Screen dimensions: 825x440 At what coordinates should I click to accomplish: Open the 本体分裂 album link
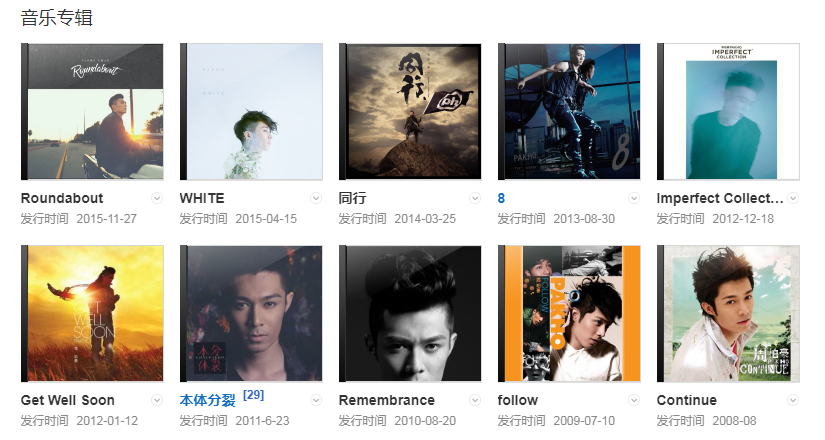coord(207,400)
